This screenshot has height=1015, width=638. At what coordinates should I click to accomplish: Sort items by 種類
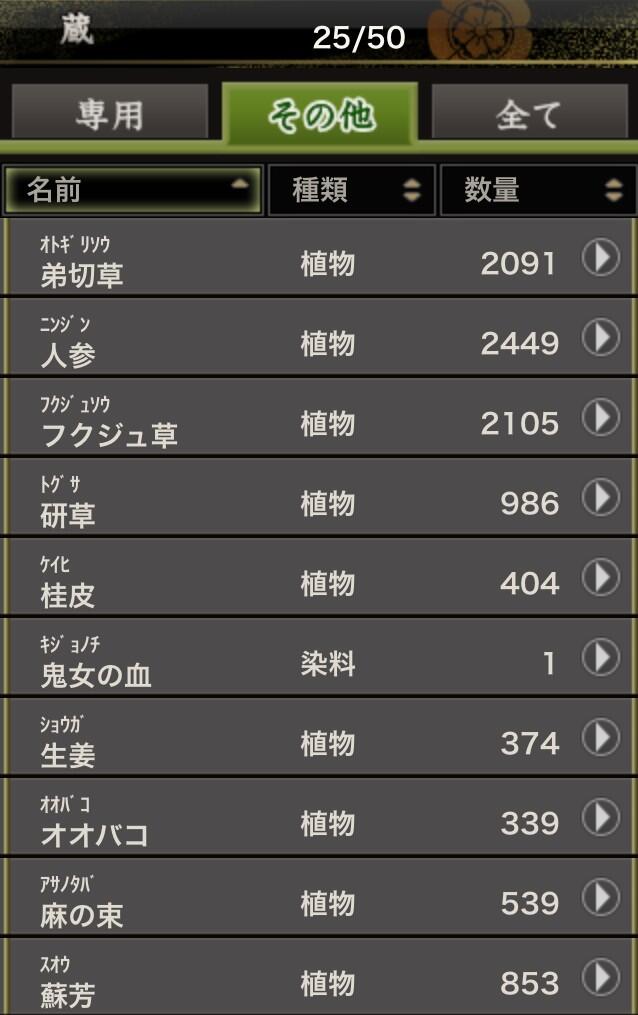pyautogui.click(x=352, y=190)
